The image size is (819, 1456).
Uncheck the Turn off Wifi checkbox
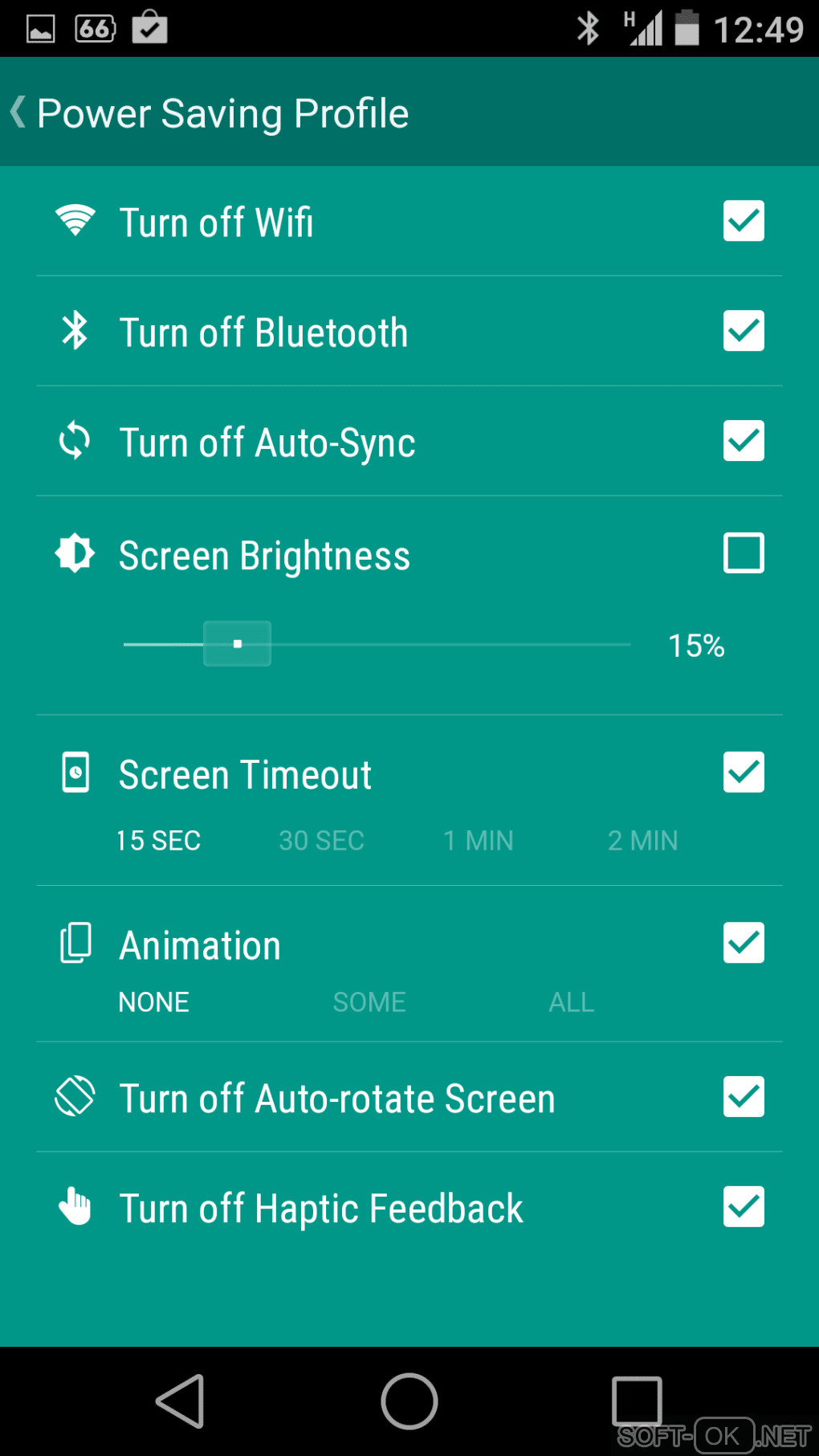(744, 221)
